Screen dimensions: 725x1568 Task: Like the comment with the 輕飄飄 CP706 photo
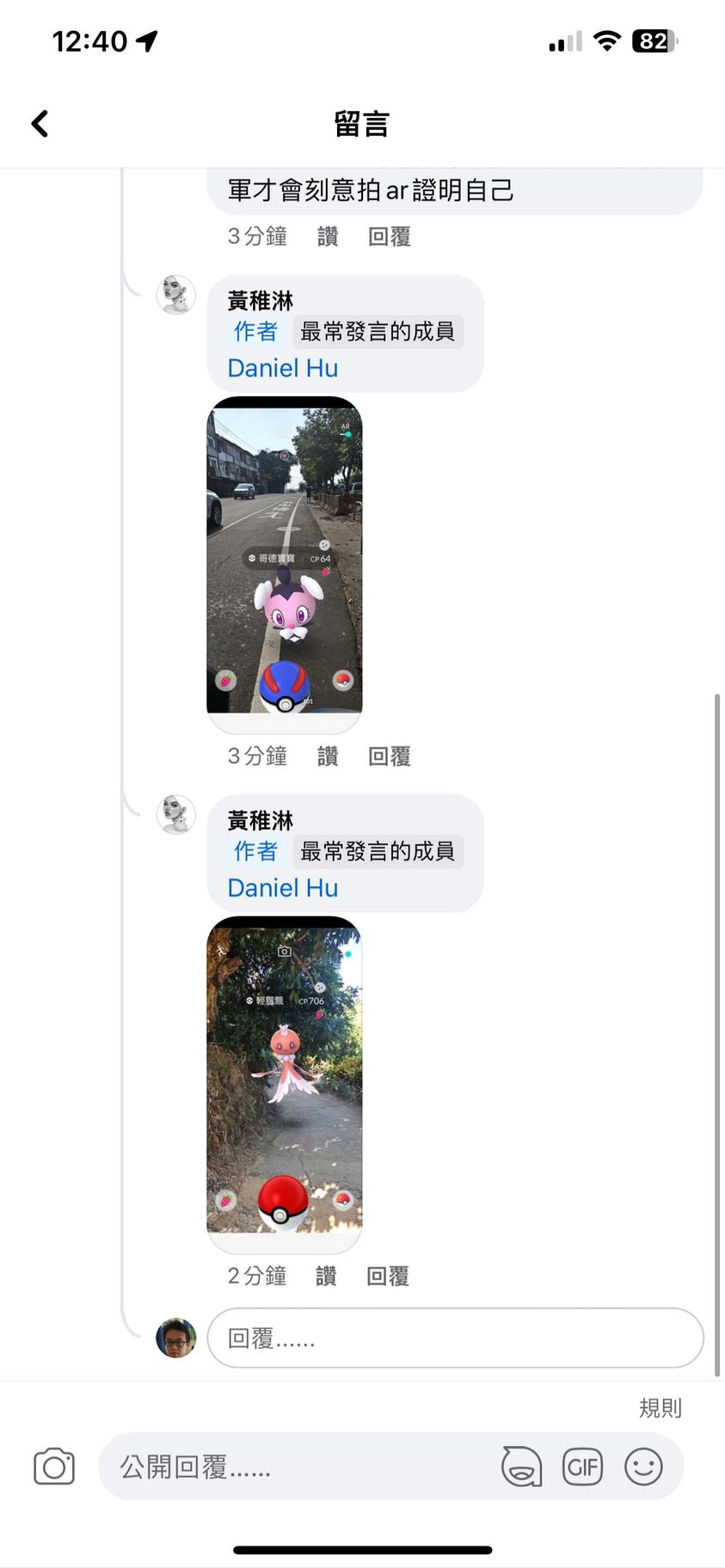coord(326,1276)
